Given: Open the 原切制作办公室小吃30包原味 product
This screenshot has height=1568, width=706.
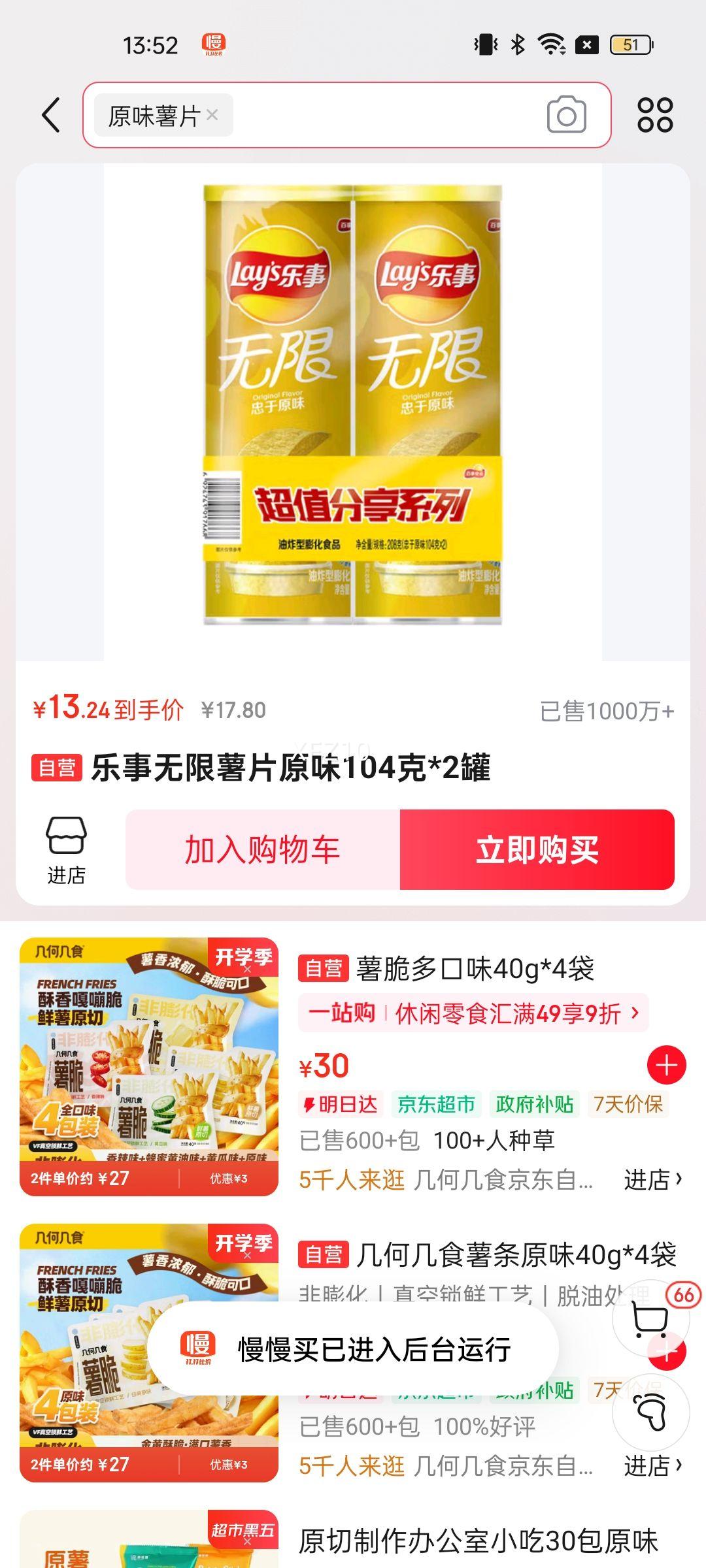Looking at the screenshot, I should click(478, 1541).
